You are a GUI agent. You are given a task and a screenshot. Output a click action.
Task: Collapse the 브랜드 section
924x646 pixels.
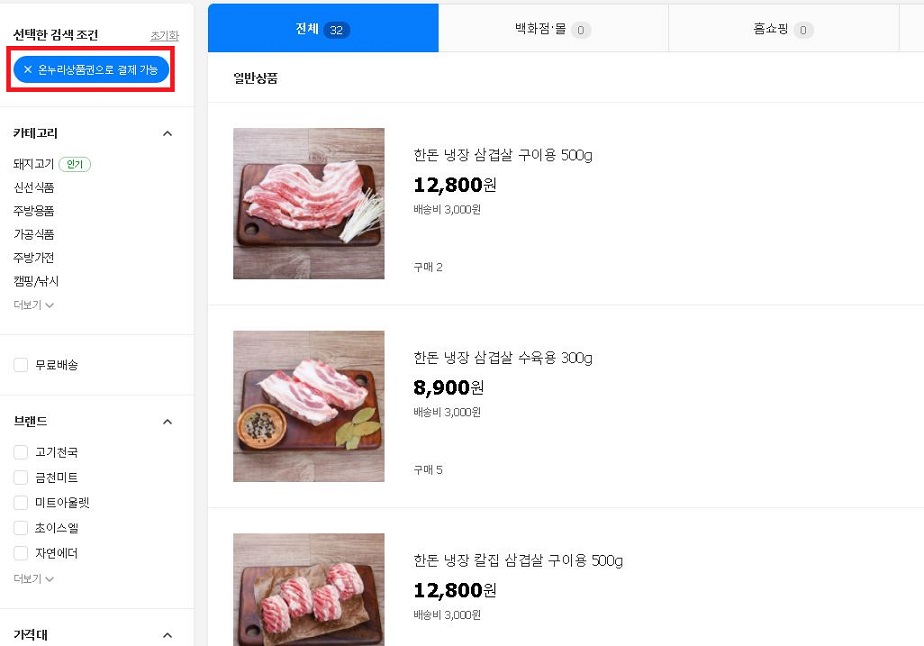(167, 421)
